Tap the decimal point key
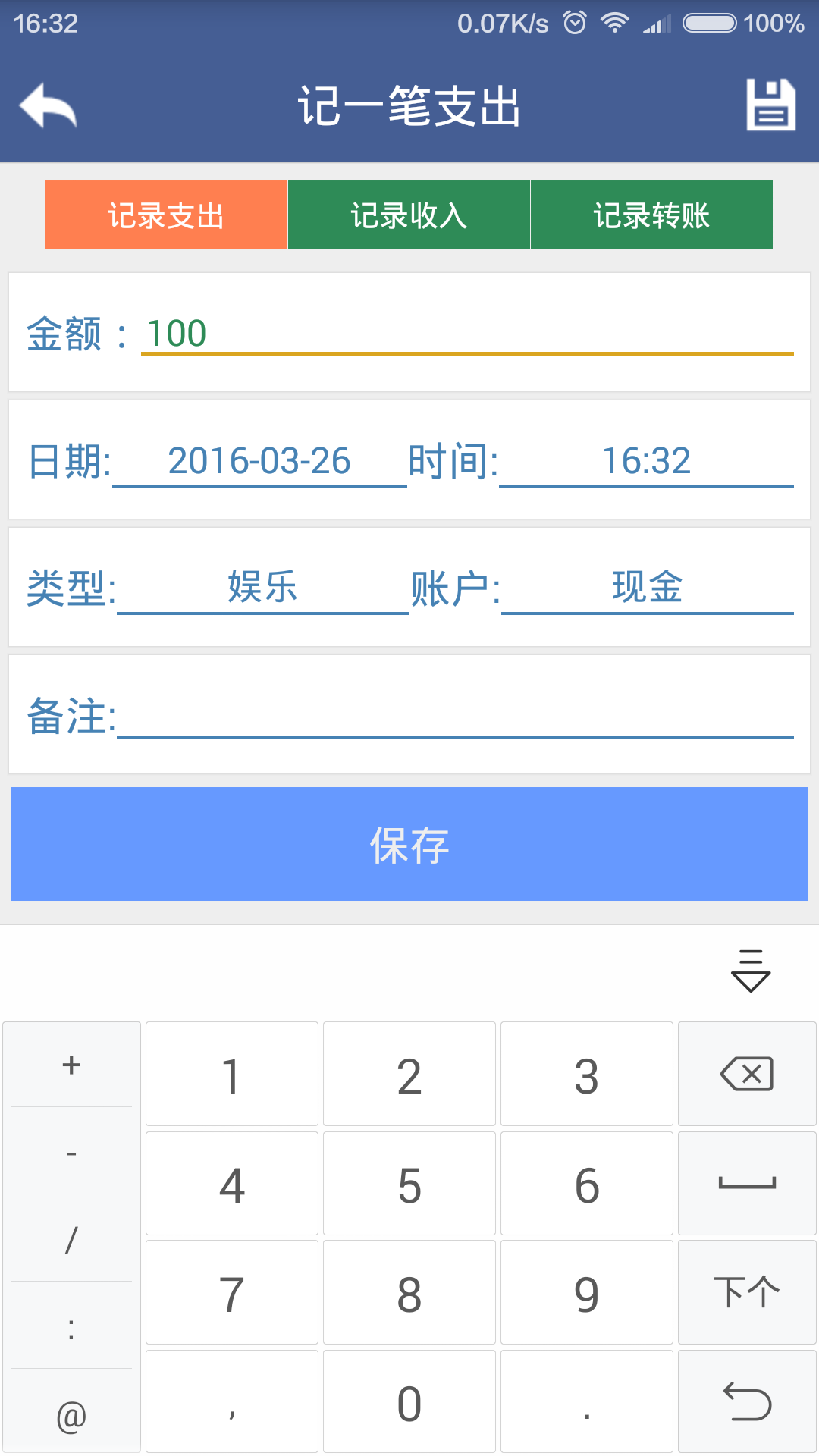The width and height of the screenshot is (819, 1456). (x=586, y=1402)
